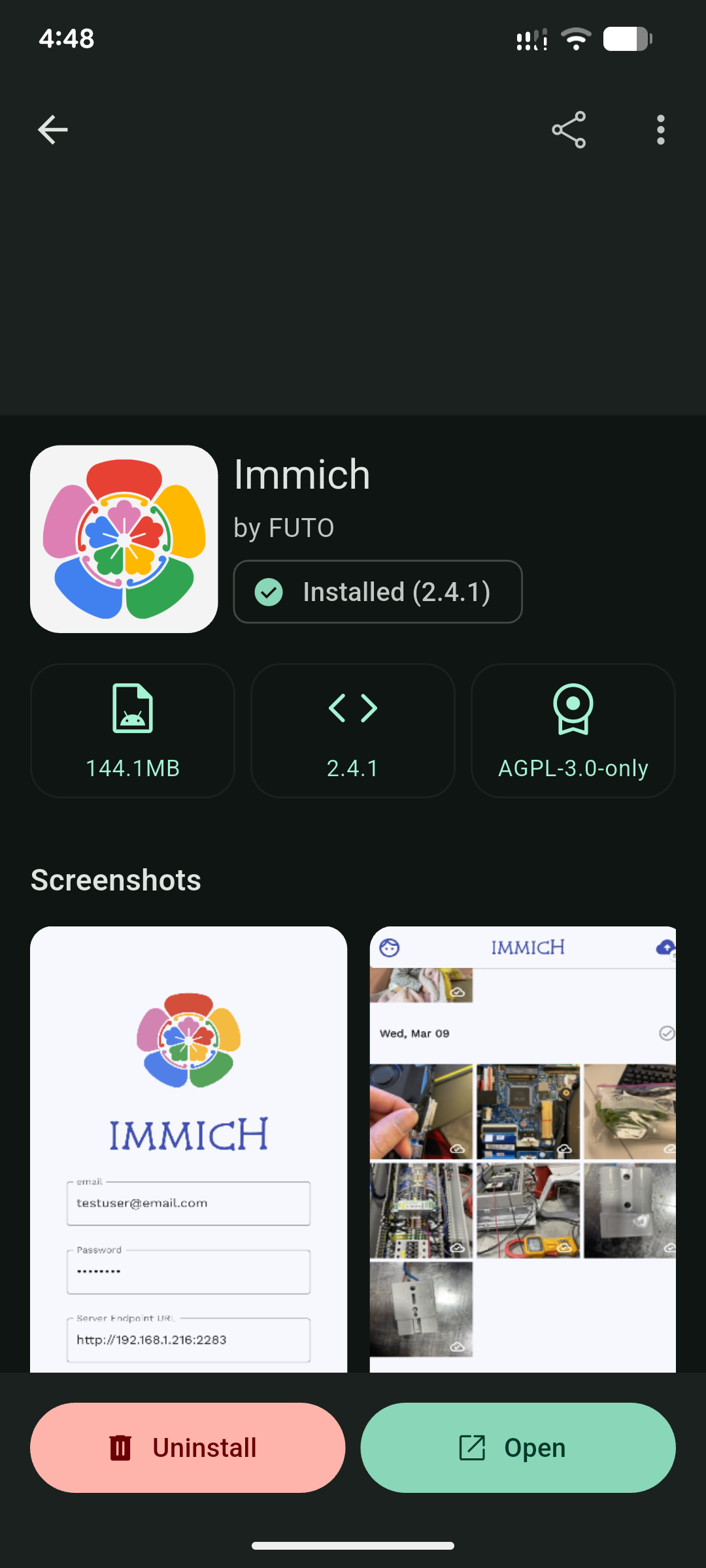
Task: View the AGPL-3.0-only license card
Action: coord(573,730)
